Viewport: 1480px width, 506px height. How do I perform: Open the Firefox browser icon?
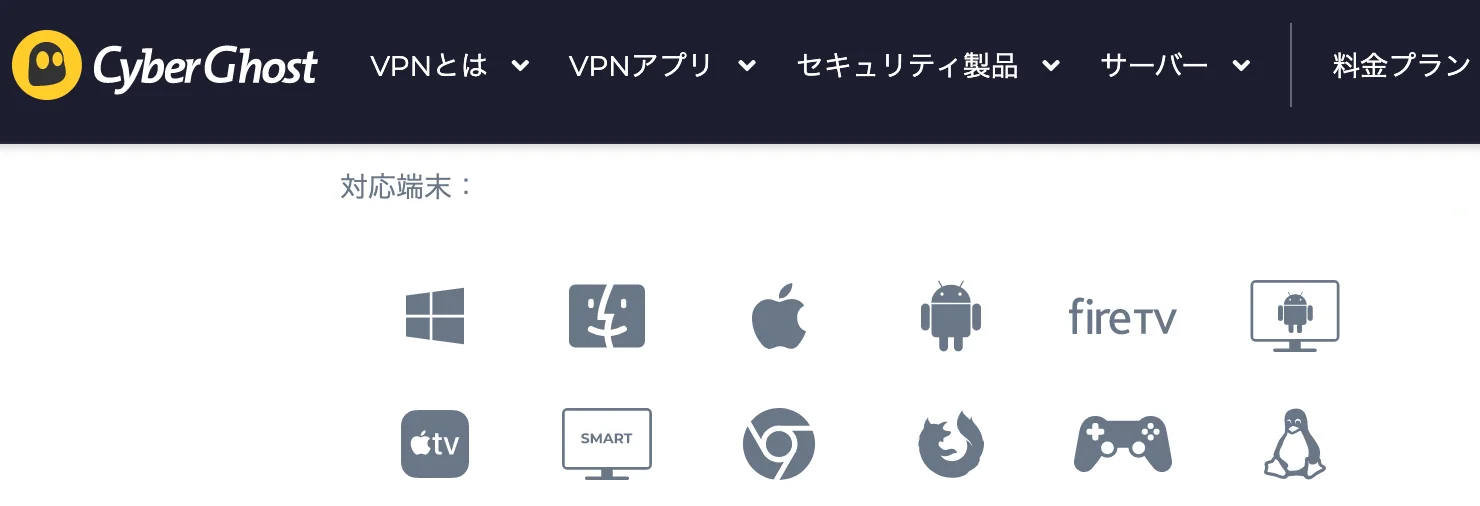point(950,444)
